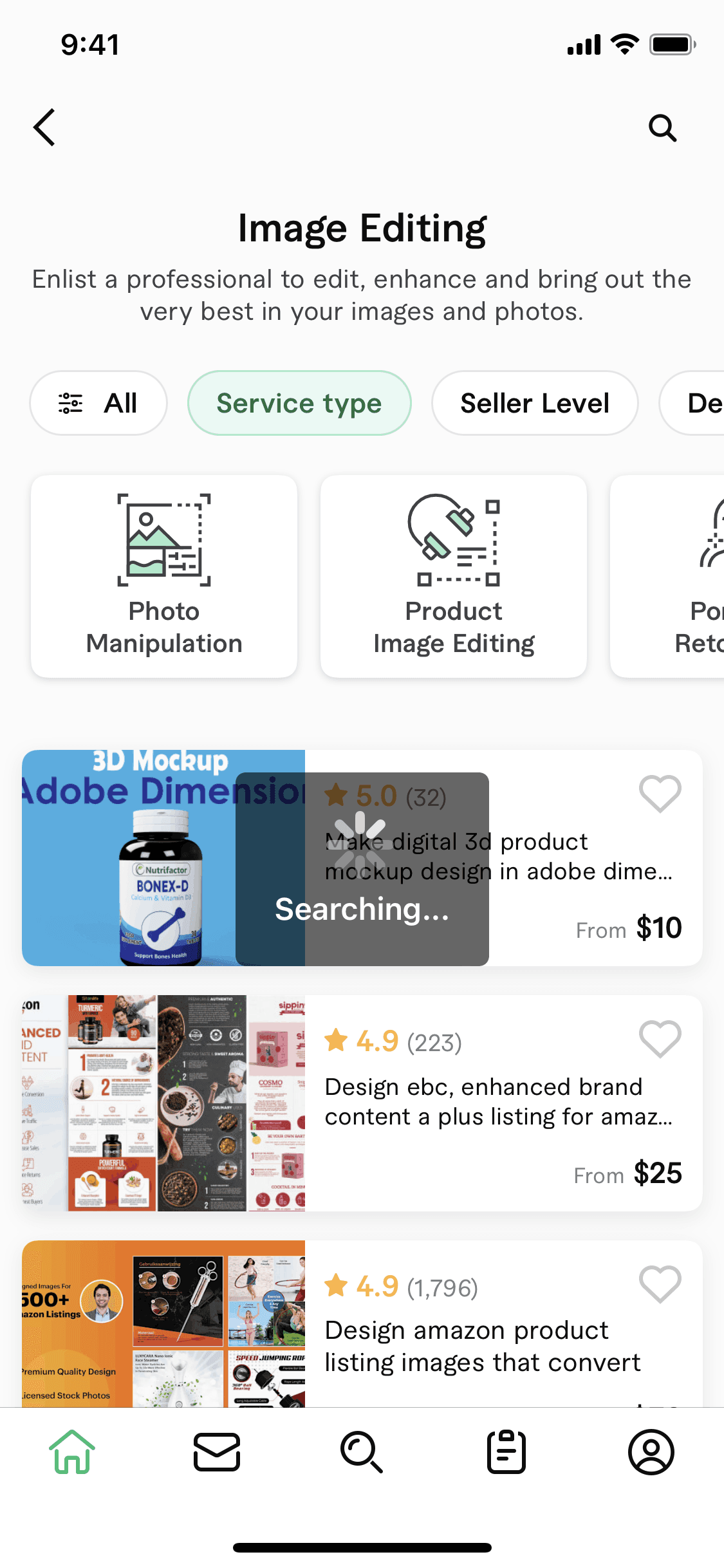Open the All filters chip
This screenshot has height=1568, width=724.
pyautogui.click(x=98, y=403)
